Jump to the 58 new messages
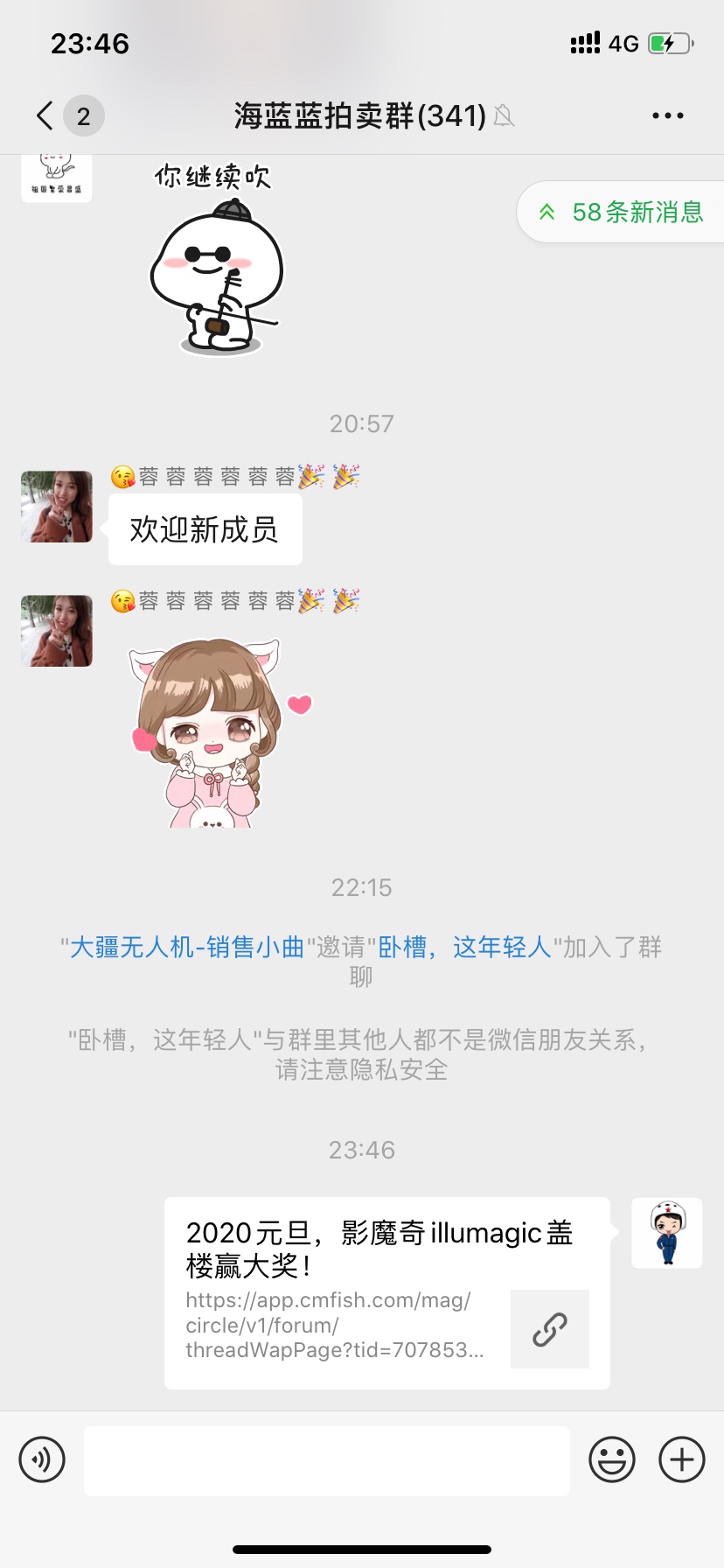The image size is (724, 1568). click(623, 213)
